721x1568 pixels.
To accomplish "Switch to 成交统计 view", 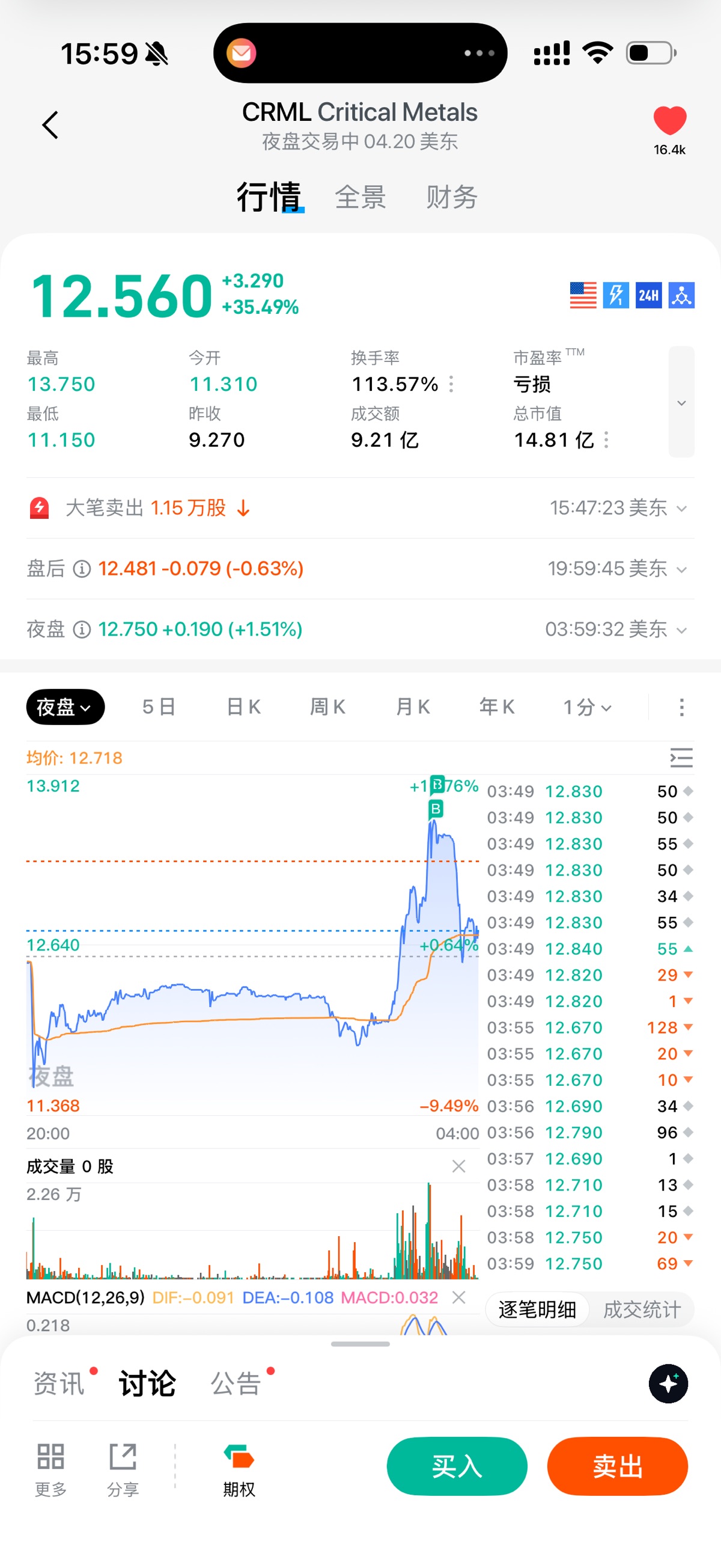I will pyautogui.click(x=642, y=1309).
